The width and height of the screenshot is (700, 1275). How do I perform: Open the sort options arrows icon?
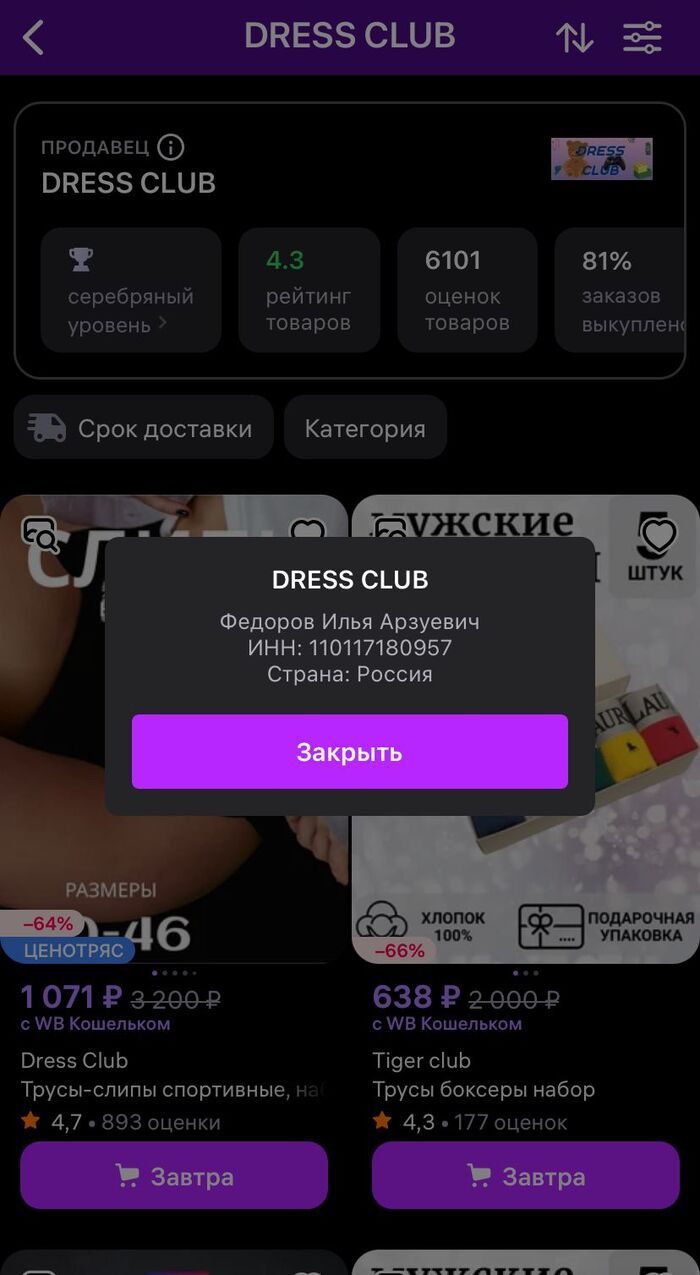tap(574, 38)
